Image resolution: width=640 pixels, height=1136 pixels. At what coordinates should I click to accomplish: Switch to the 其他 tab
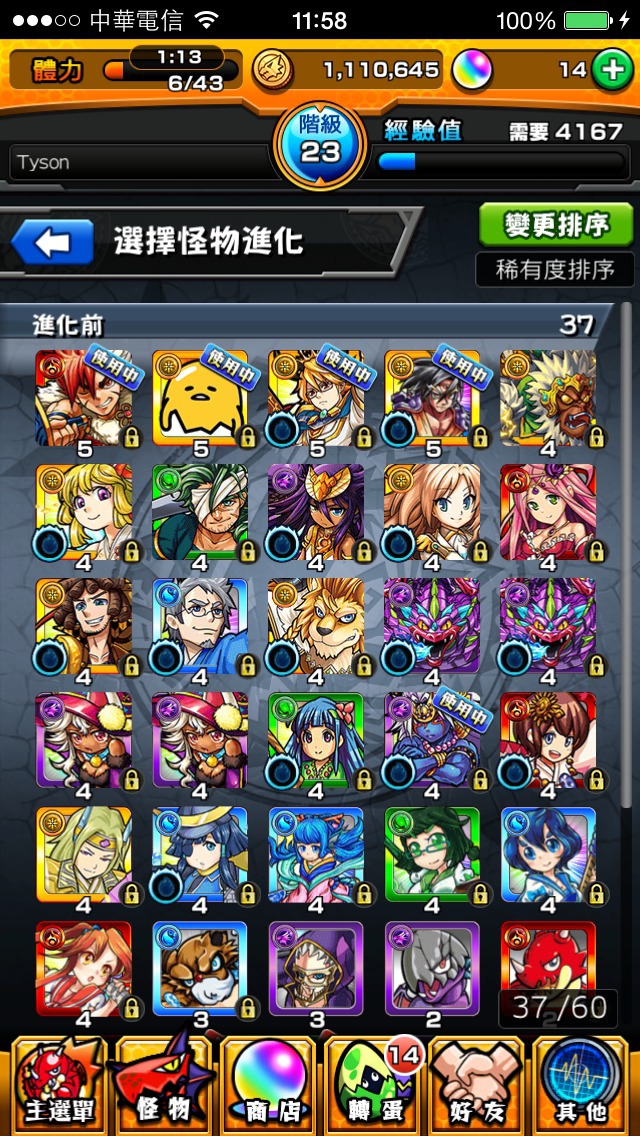(581, 1085)
